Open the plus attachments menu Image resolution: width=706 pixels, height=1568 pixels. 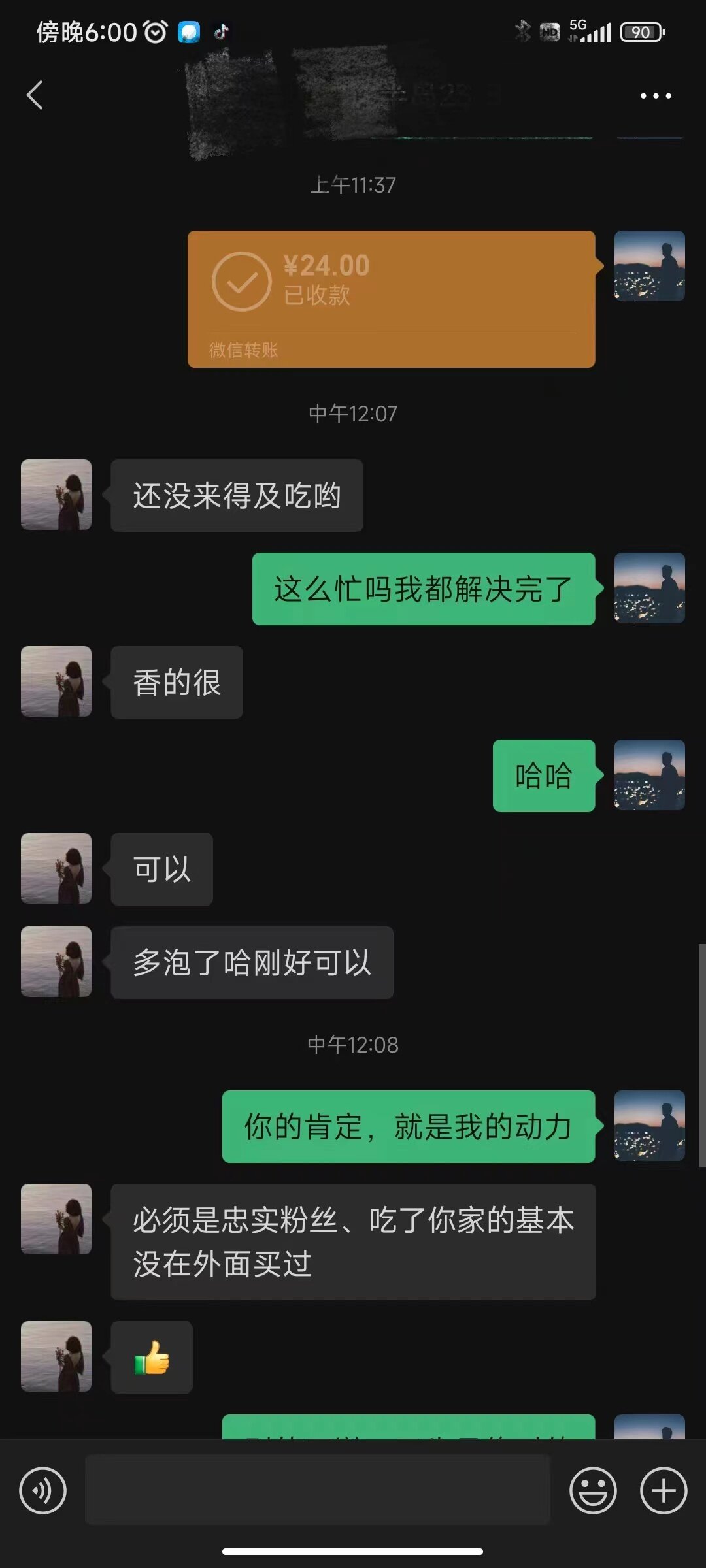[663, 1490]
